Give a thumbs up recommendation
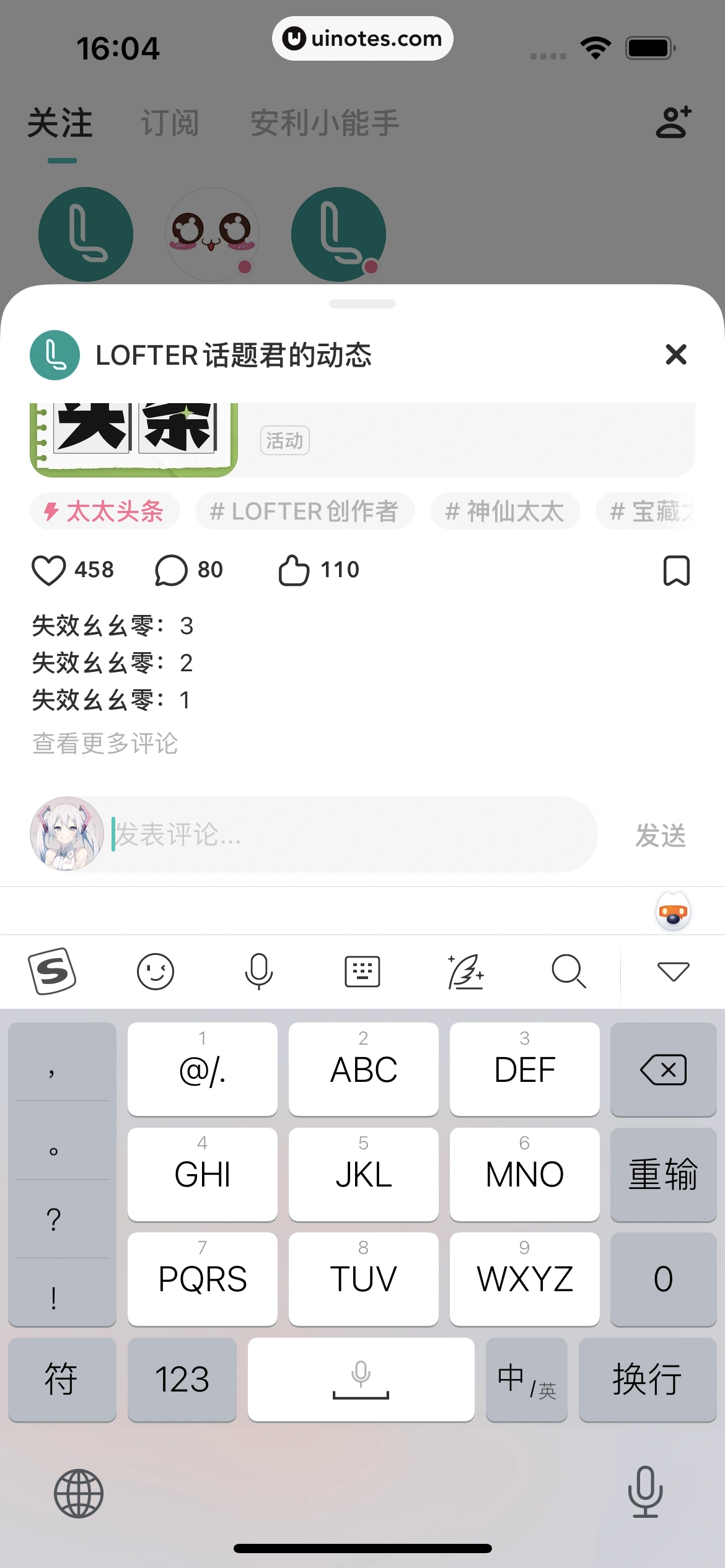This screenshot has height=1568, width=725. pos(294,570)
